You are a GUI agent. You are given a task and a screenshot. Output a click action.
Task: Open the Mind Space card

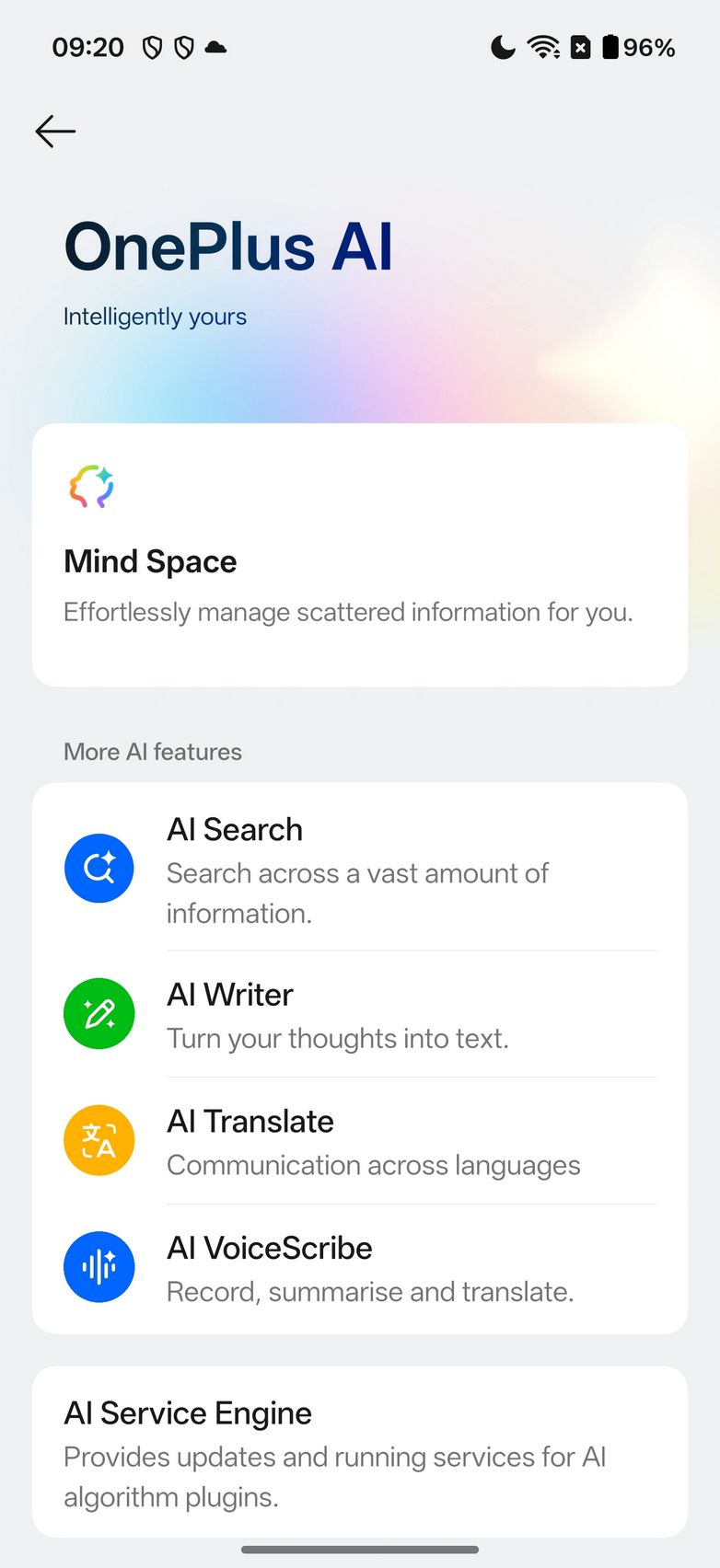(x=359, y=555)
